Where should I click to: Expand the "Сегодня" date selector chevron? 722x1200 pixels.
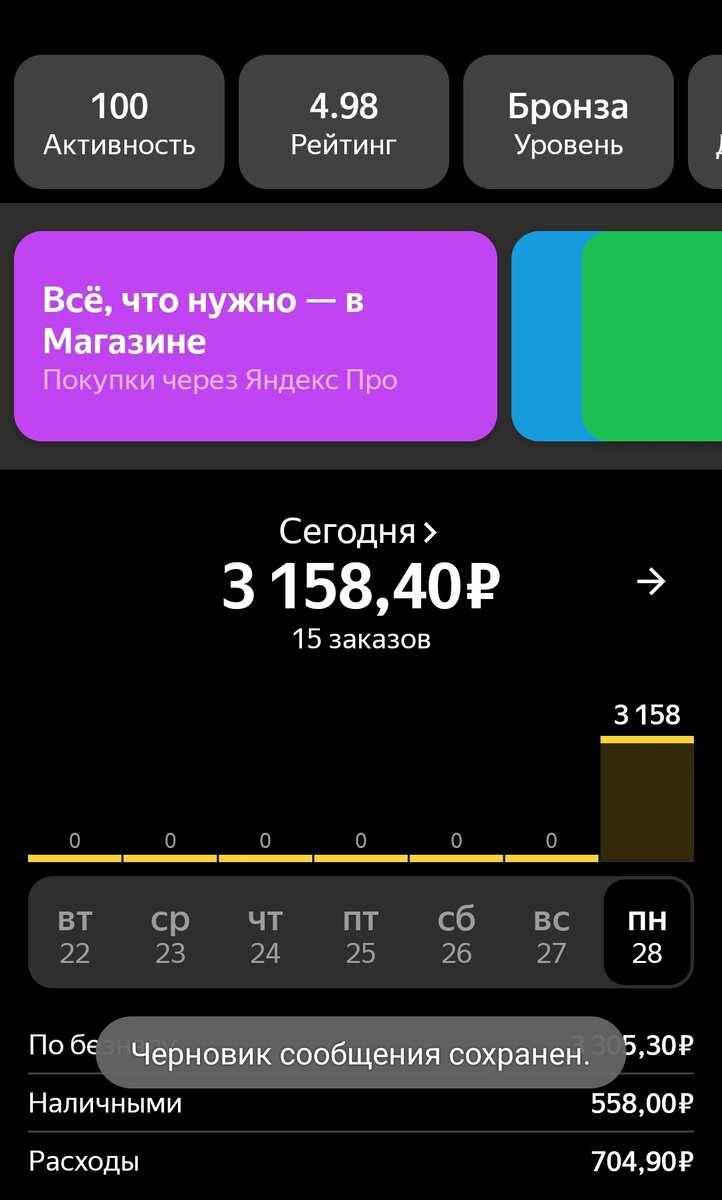(430, 532)
